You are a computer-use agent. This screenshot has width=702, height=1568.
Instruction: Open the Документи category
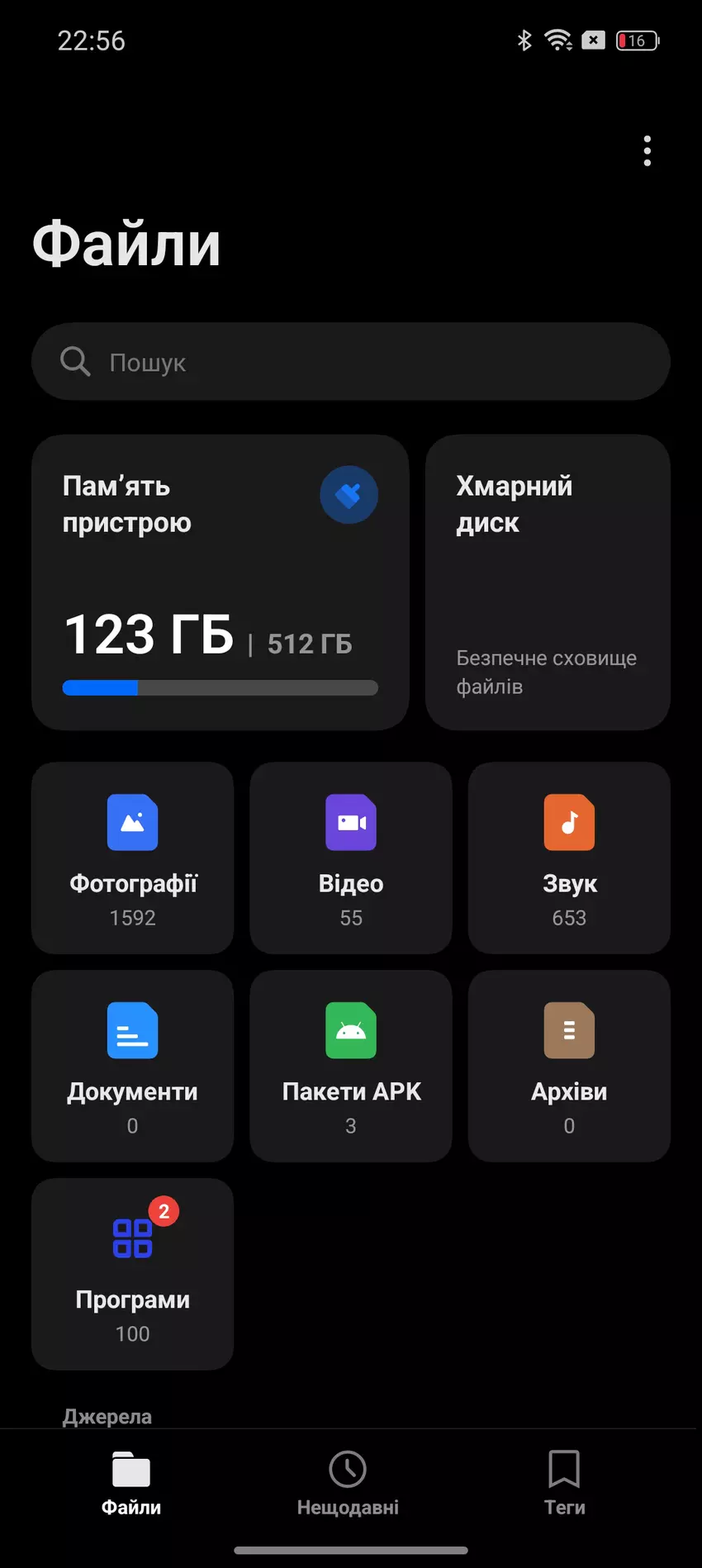click(133, 1066)
